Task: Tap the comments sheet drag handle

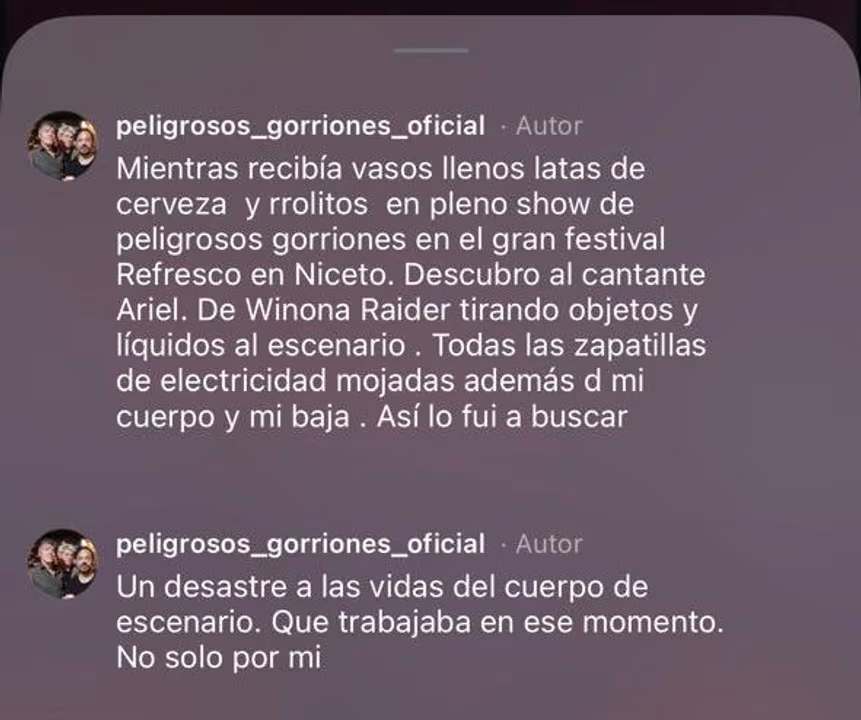Action: coord(431,50)
